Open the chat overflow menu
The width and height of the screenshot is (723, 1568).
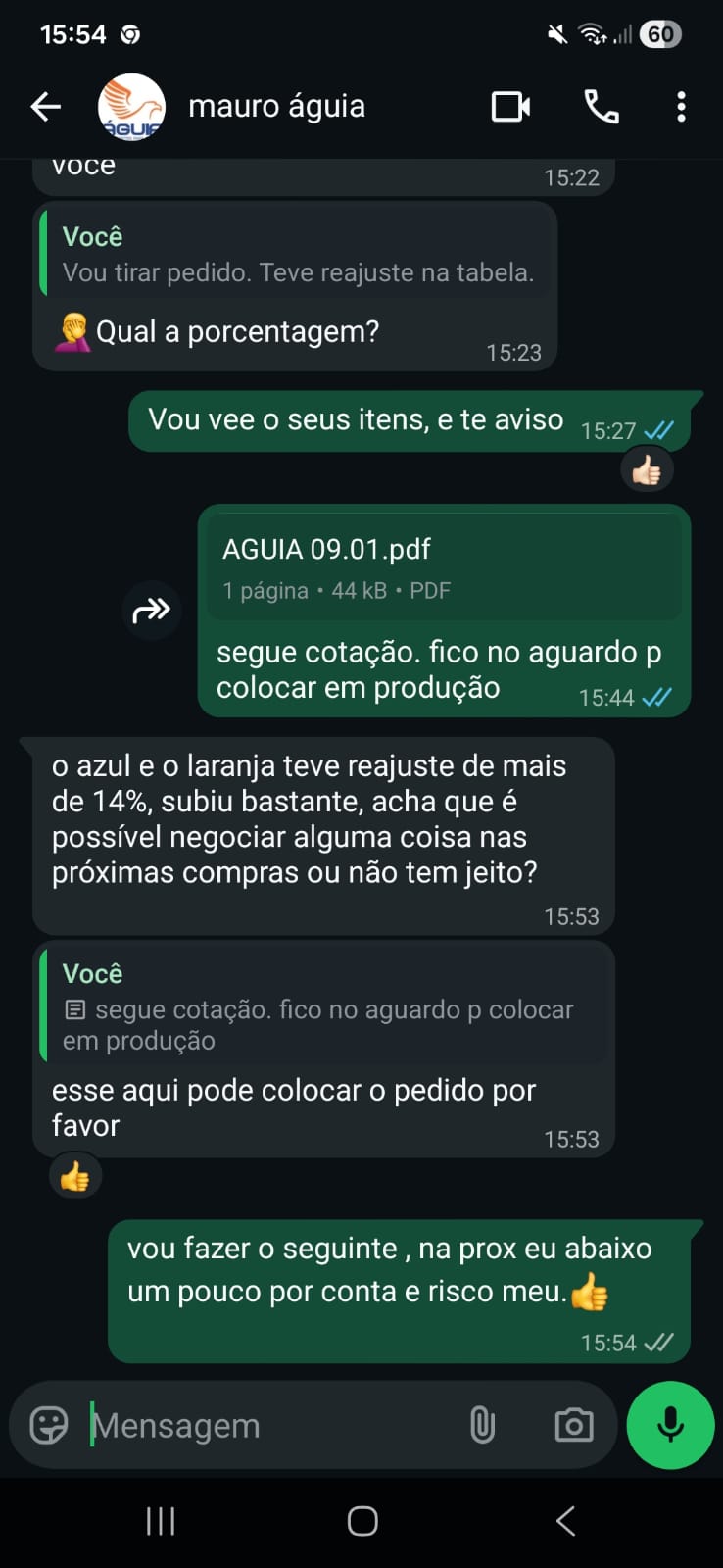681,106
